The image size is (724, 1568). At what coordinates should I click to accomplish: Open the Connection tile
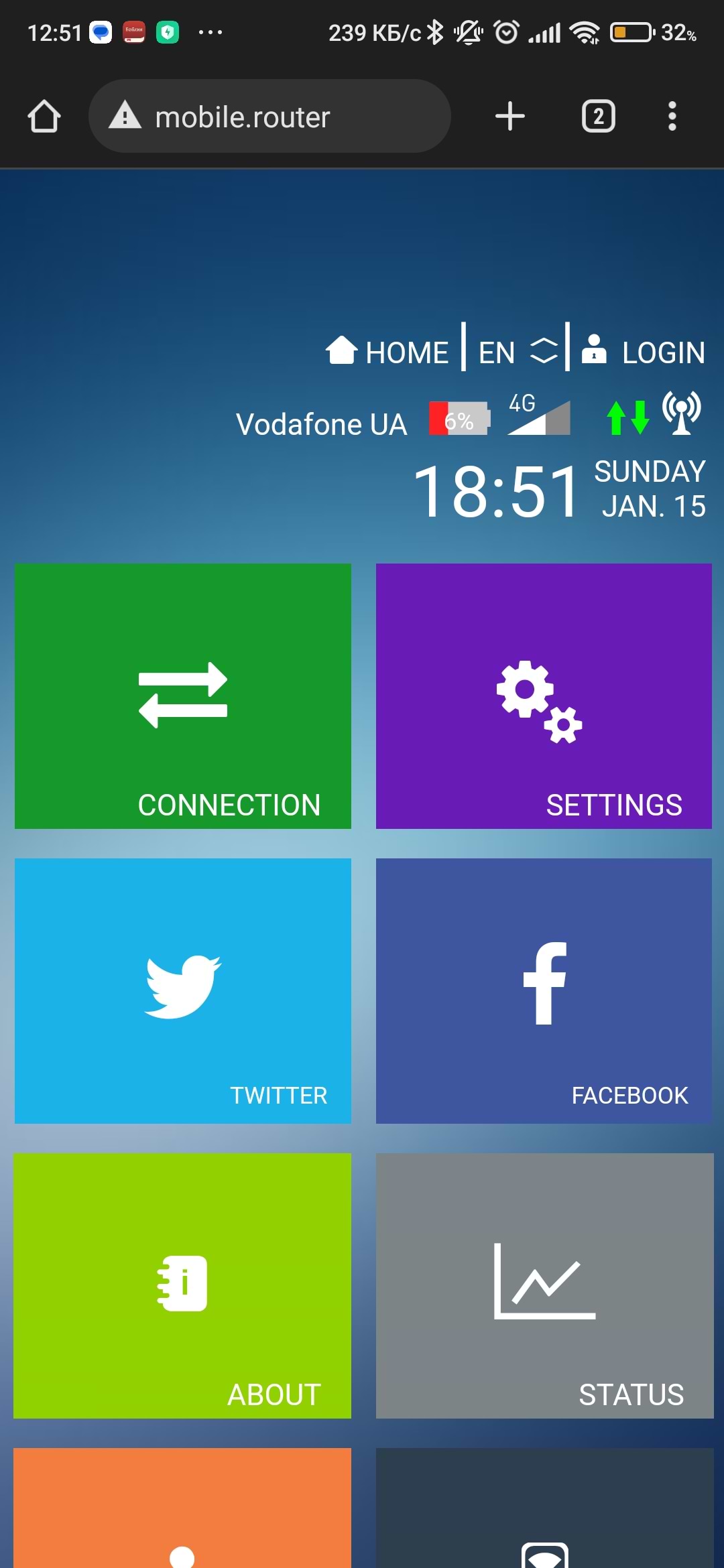pyautogui.click(x=183, y=696)
